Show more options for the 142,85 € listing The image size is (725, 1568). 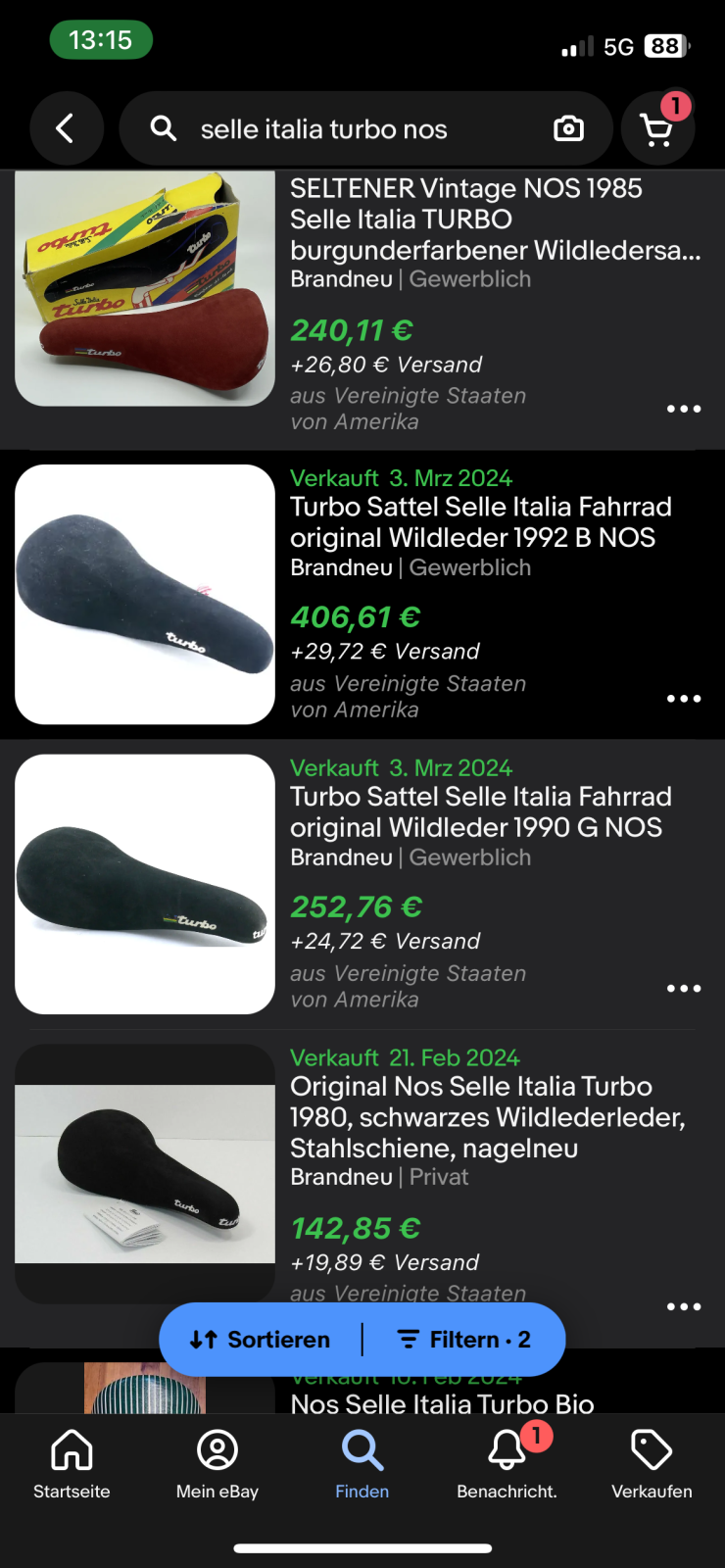tap(683, 1306)
